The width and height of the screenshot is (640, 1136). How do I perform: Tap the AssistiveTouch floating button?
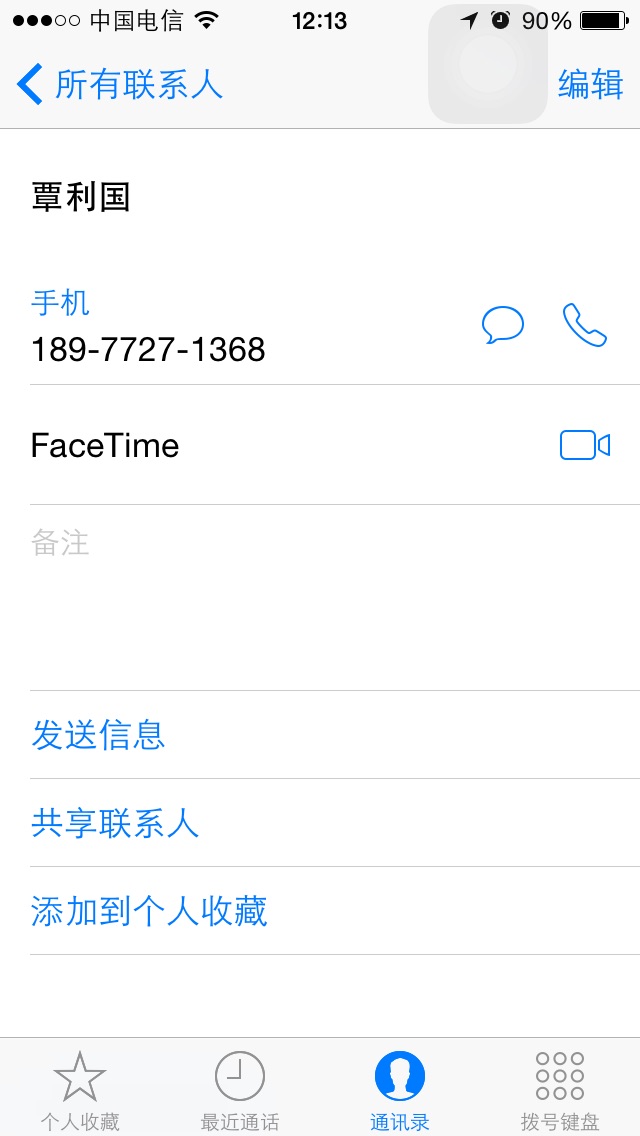pyautogui.click(x=487, y=64)
